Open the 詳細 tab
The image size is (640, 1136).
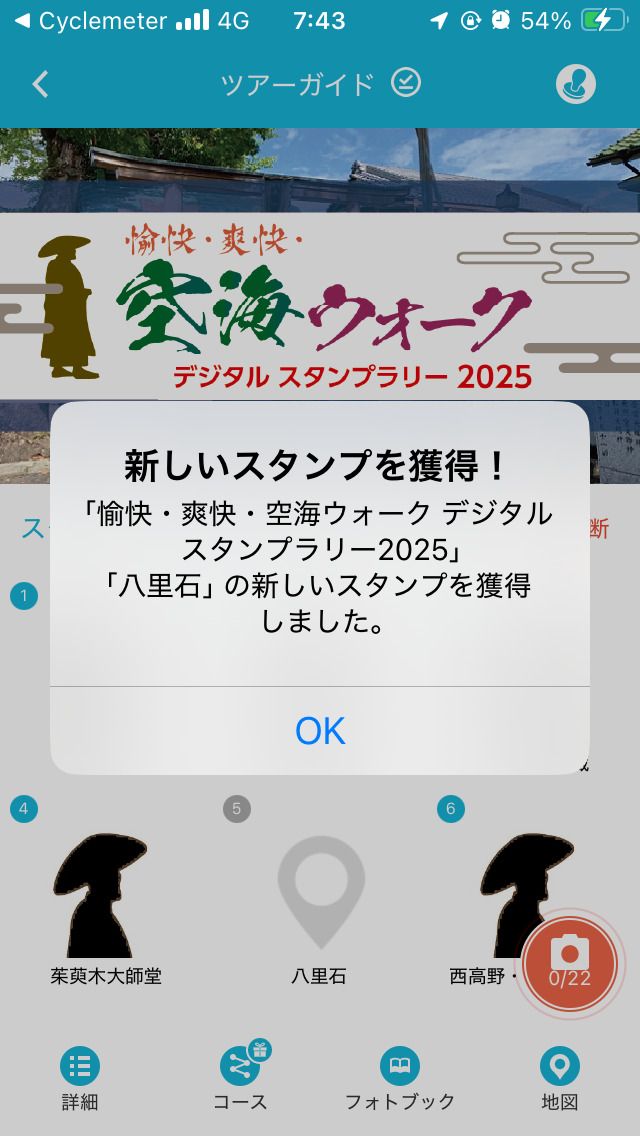tap(80, 1080)
